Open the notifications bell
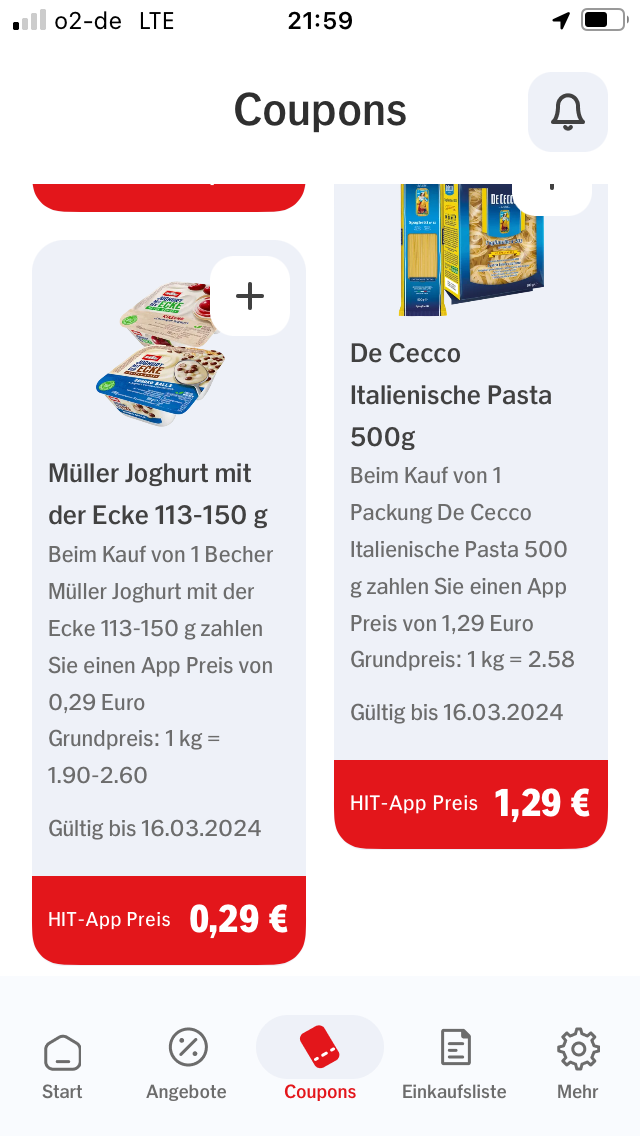 pyautogui.click(x=568, y=112)
